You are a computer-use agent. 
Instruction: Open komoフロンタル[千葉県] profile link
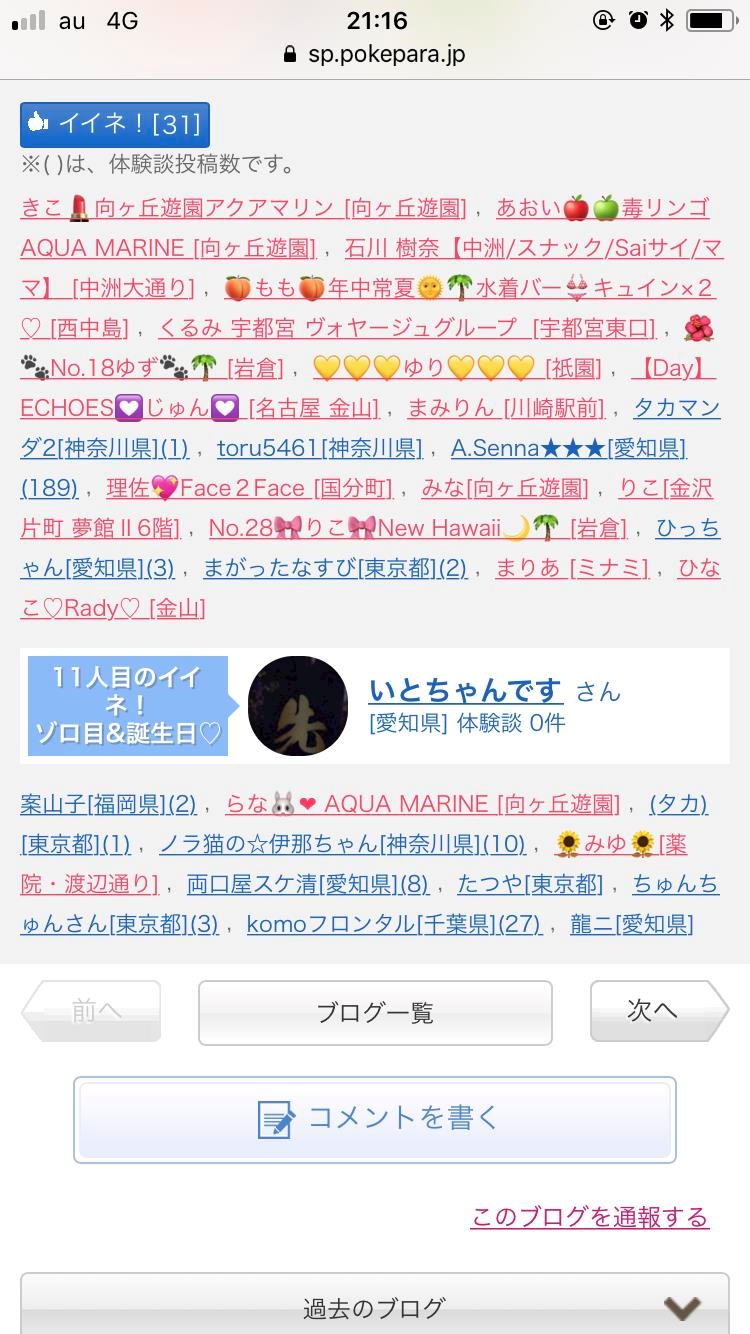[x=394, y=924]
